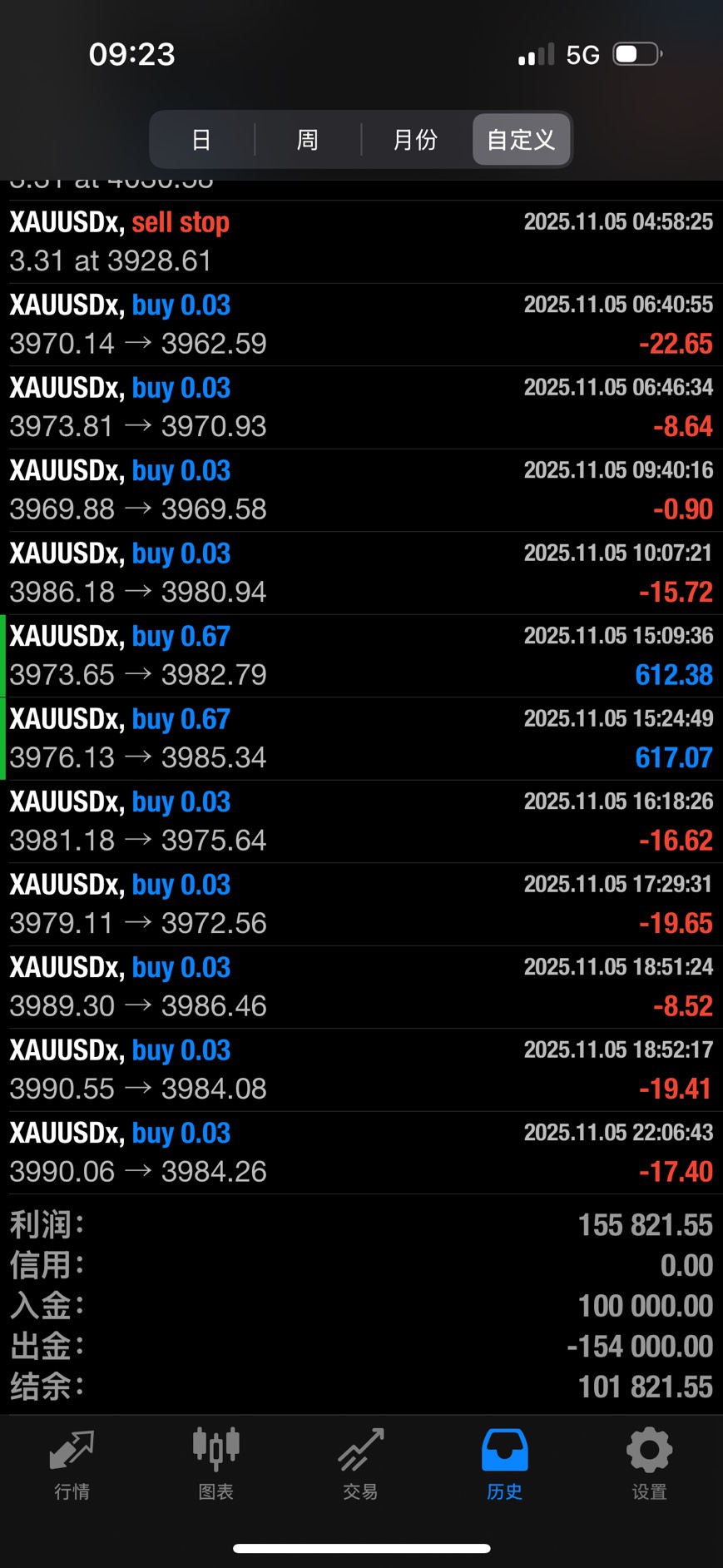723x1568 pixels.
Task: Open the buy 0.67 trade with 612.38 profit
Action: click(x=361, y=656)
